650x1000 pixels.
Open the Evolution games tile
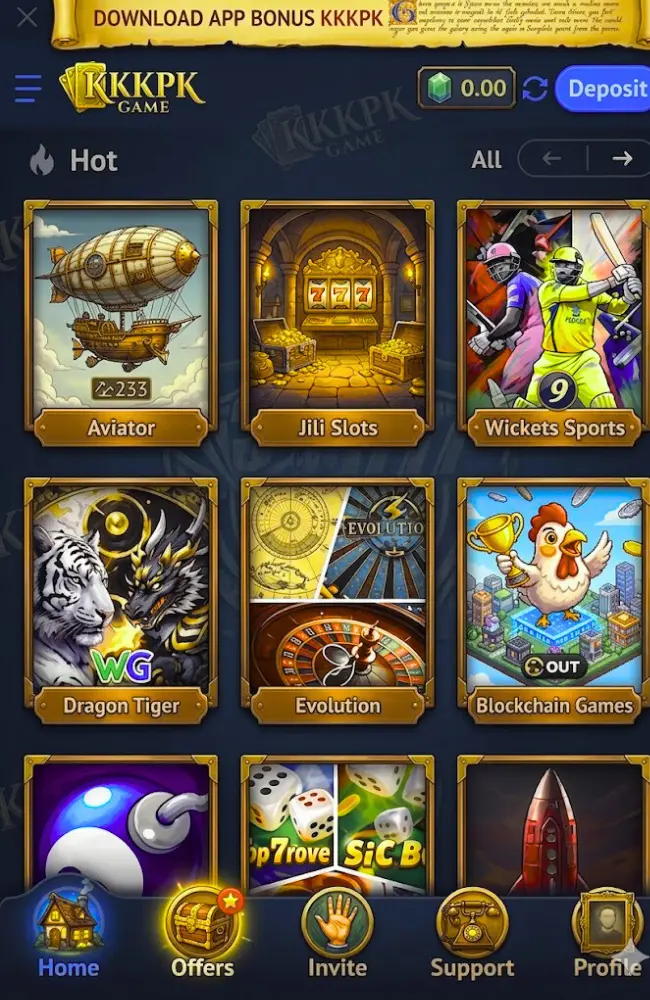click(x=337, y=600)
